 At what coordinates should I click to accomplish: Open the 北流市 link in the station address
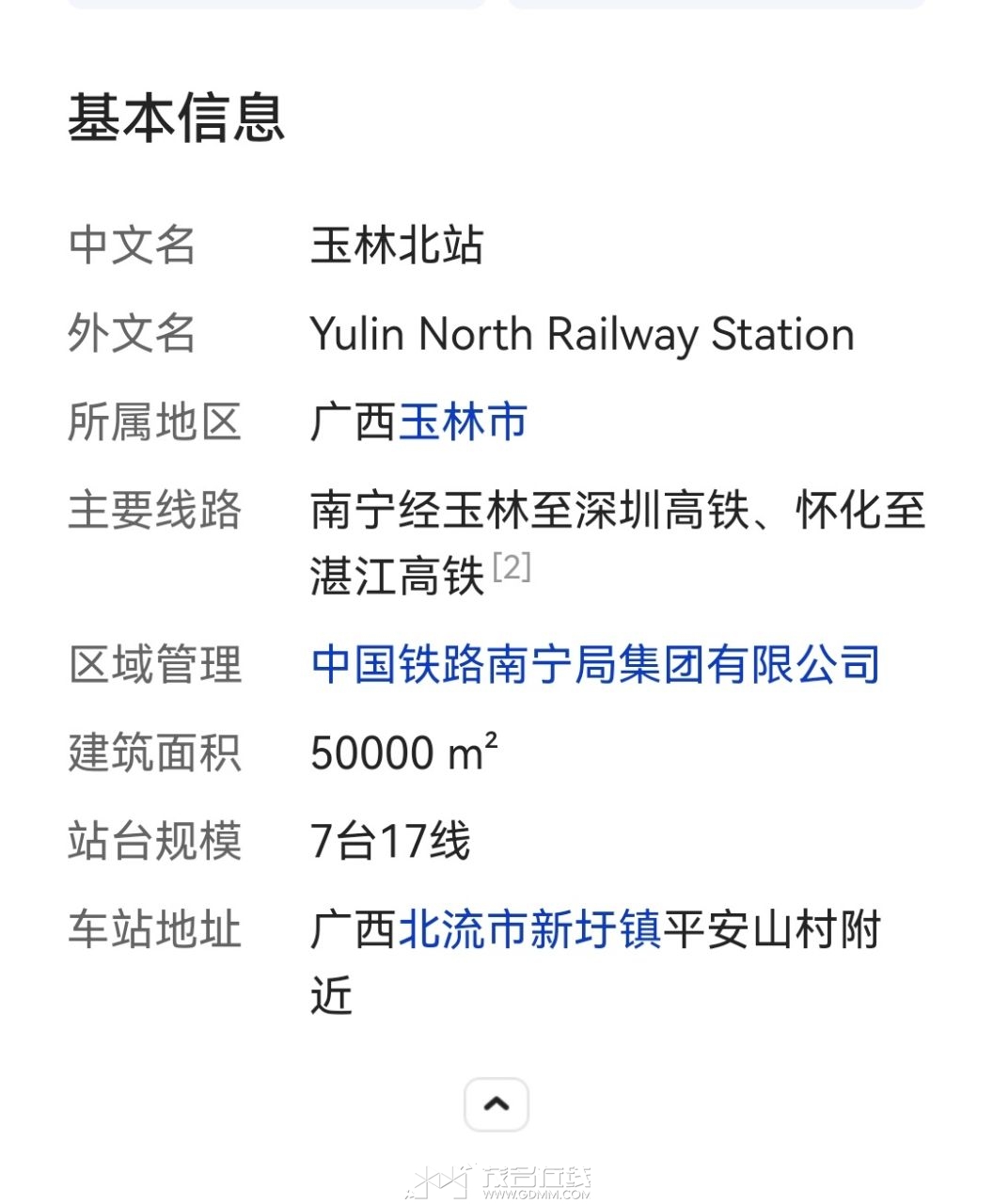442,930
